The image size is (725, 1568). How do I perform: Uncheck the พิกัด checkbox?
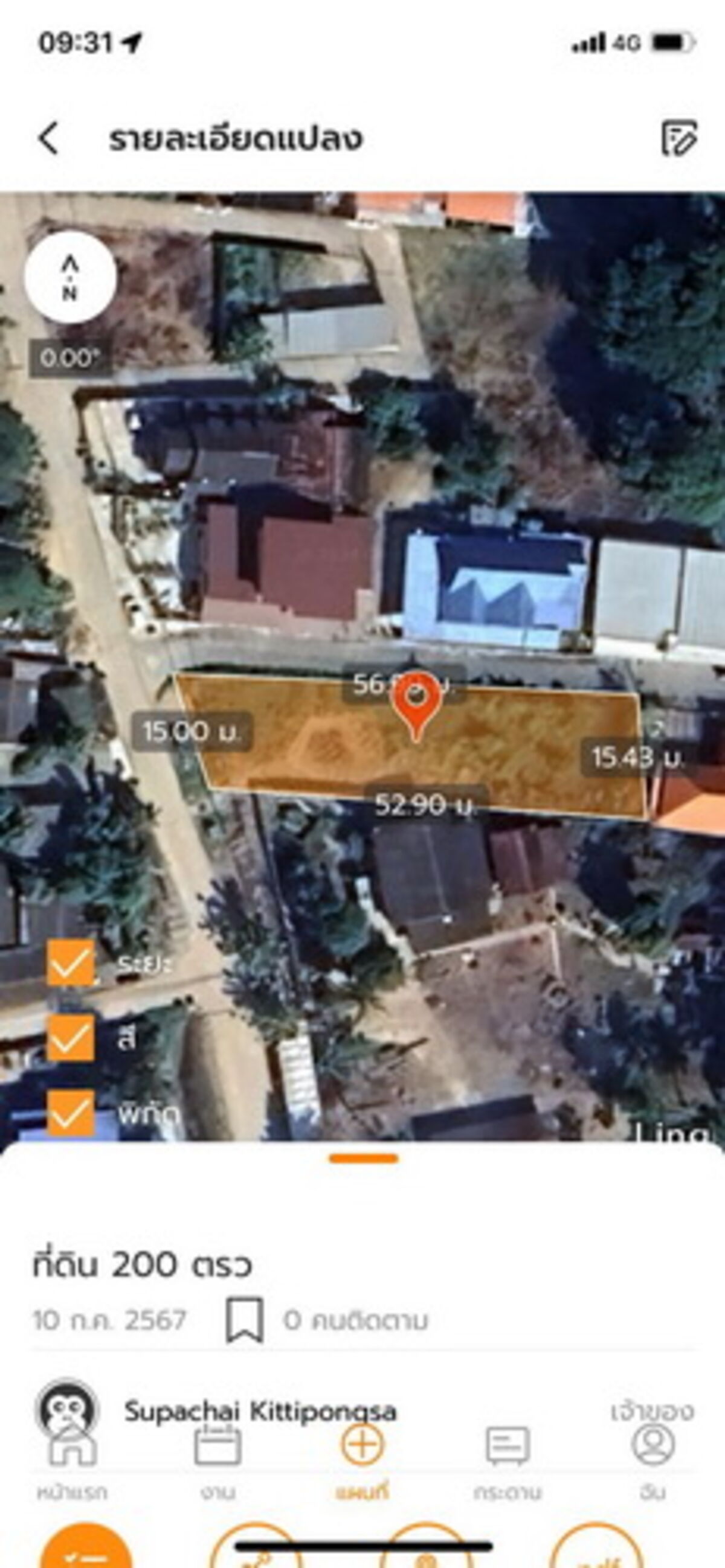click(x=71, y=1113)
